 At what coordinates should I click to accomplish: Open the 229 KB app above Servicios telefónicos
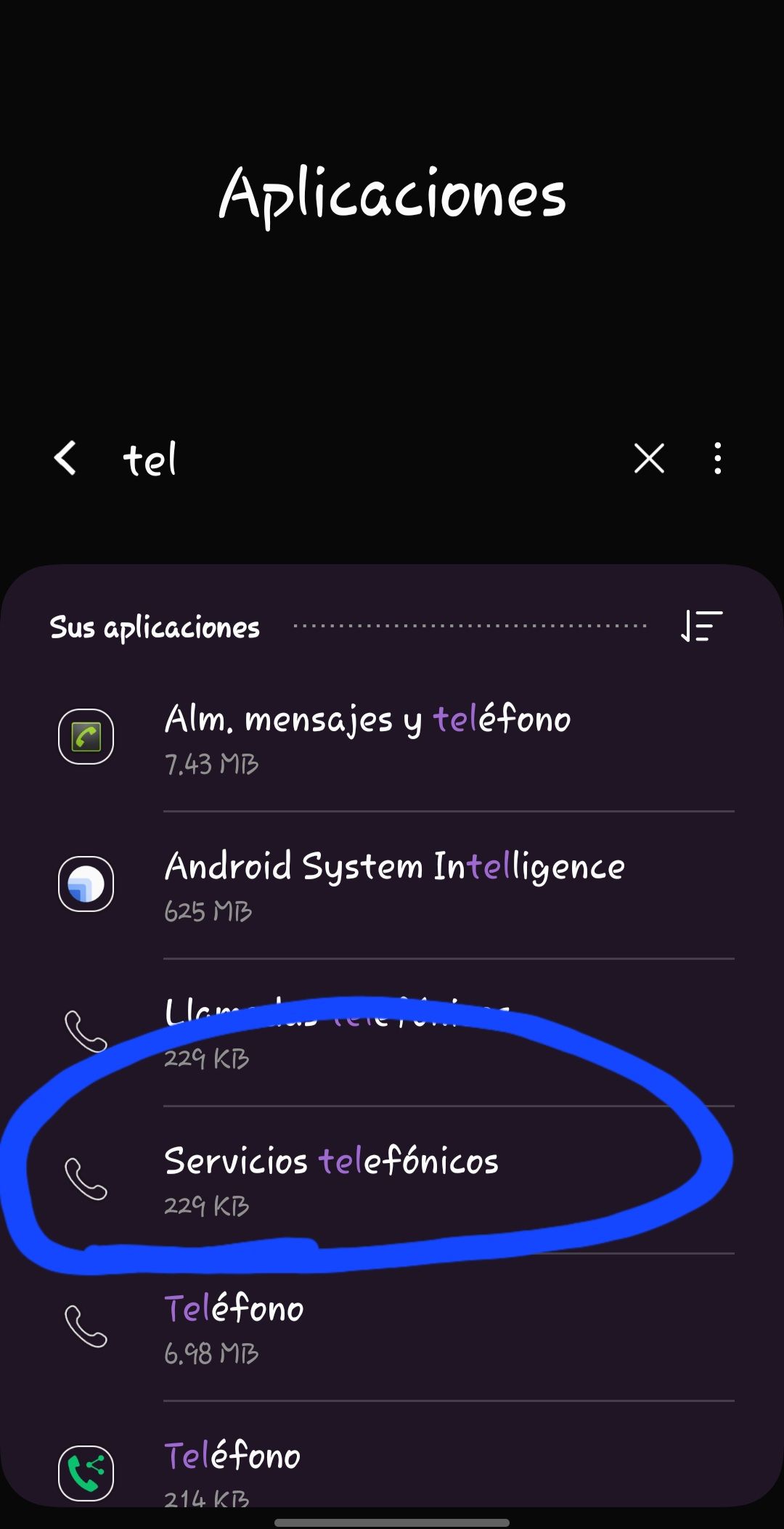392,1032
